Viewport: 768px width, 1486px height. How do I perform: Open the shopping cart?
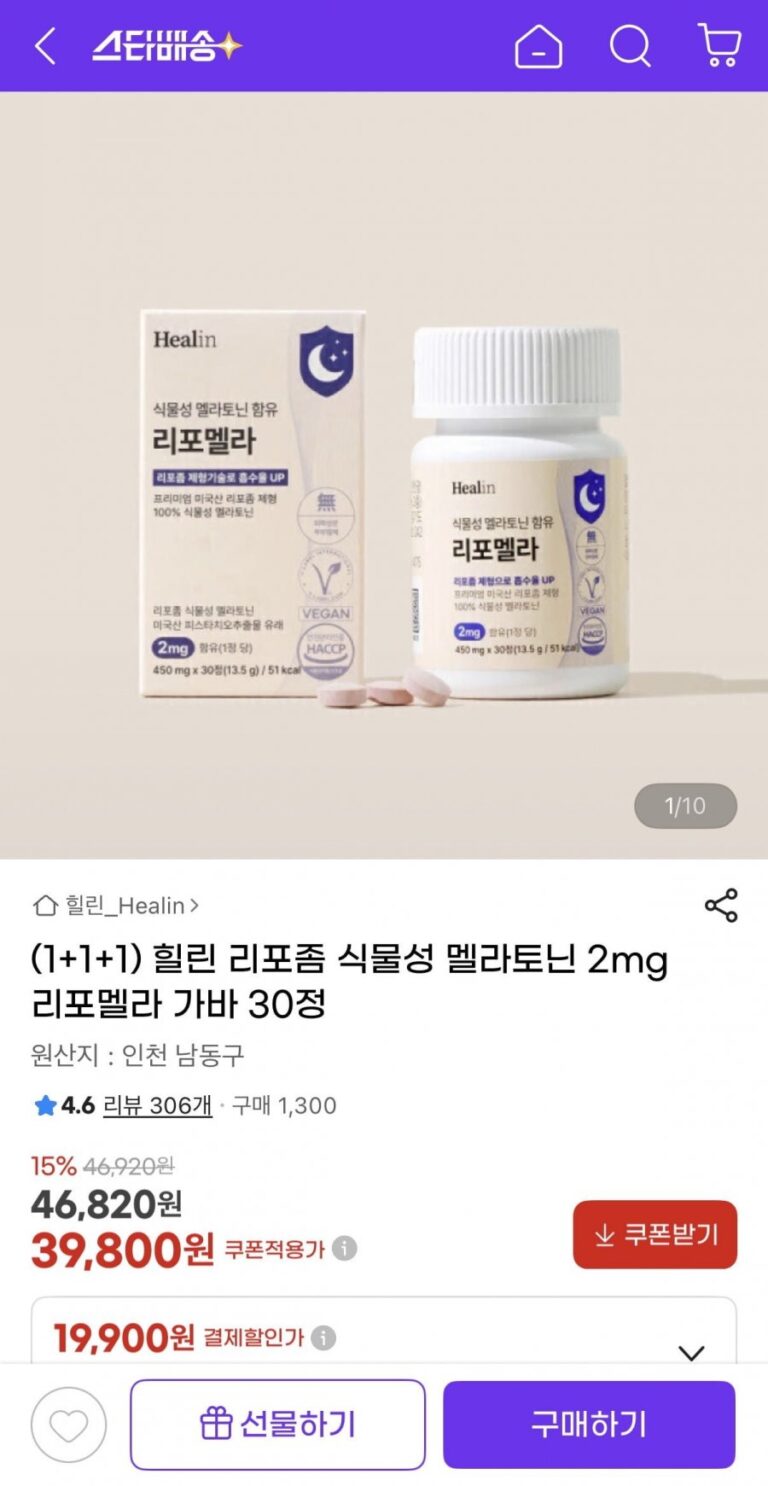point(719,46)
